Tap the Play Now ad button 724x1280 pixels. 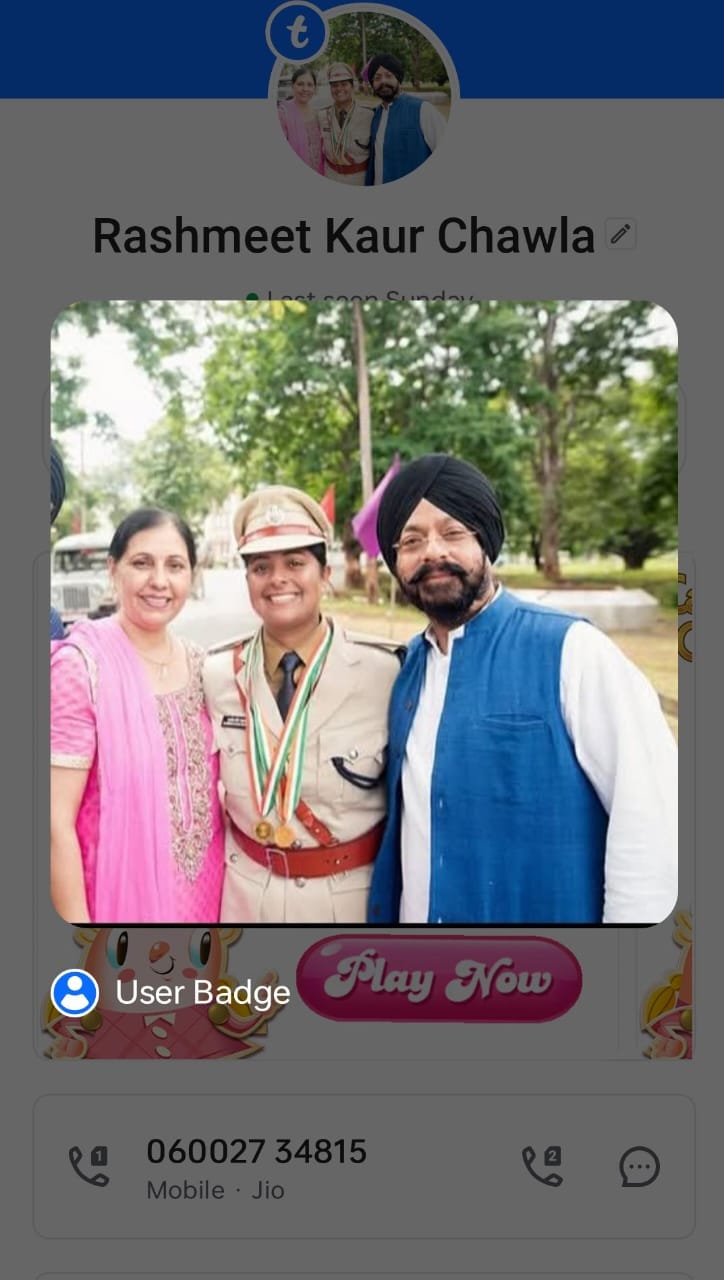point(439,978)
